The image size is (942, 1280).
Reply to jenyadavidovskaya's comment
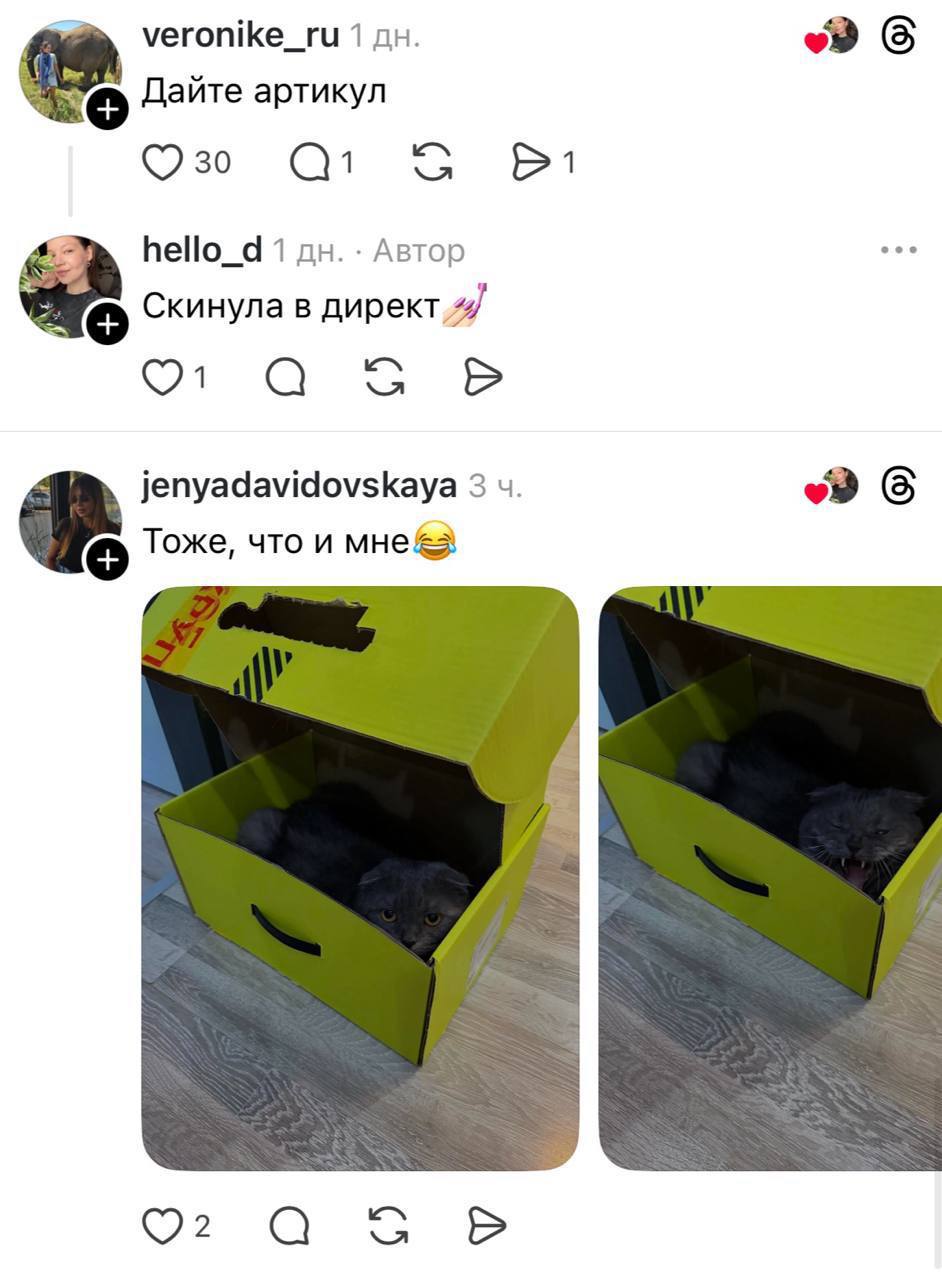(289, 1225)
